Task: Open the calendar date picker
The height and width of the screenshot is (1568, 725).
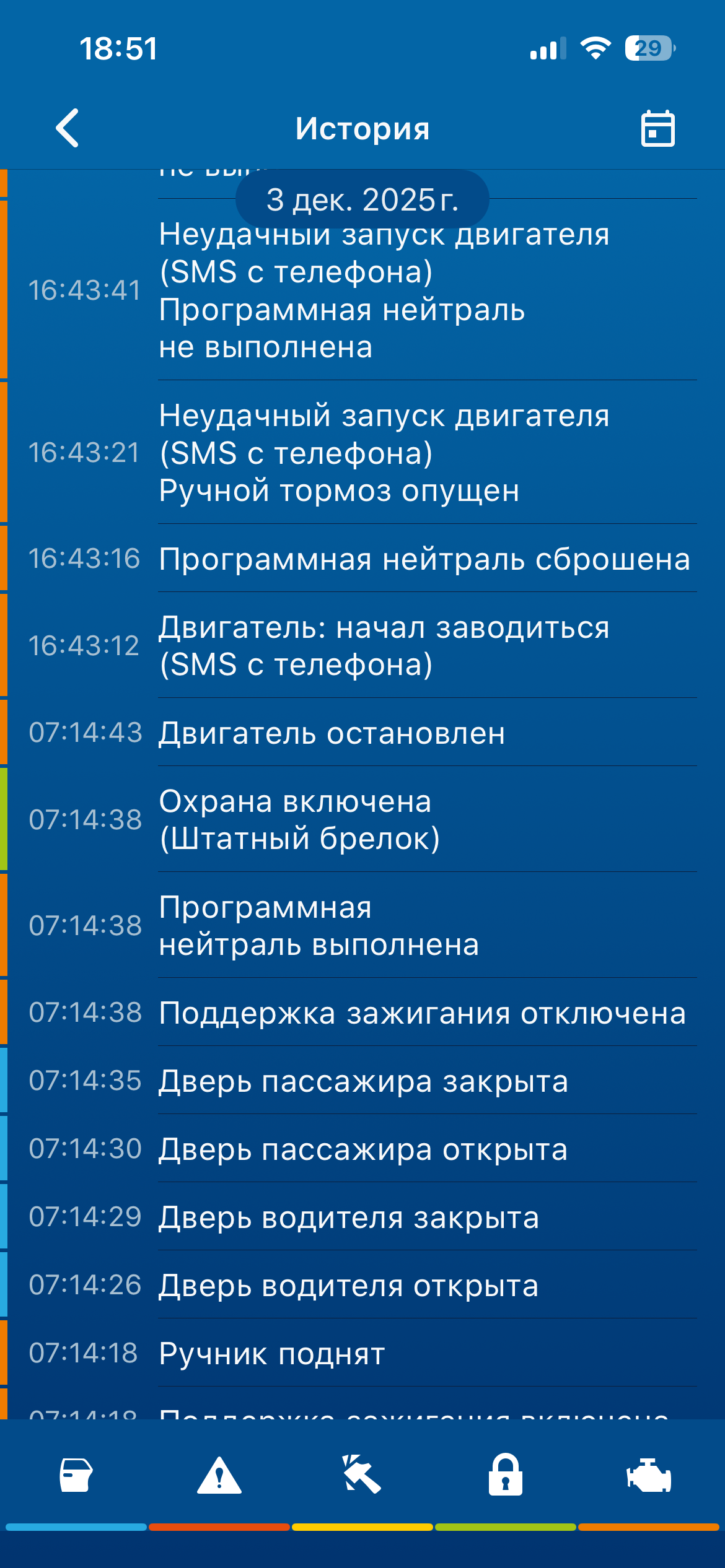Action: pos(657,129)
